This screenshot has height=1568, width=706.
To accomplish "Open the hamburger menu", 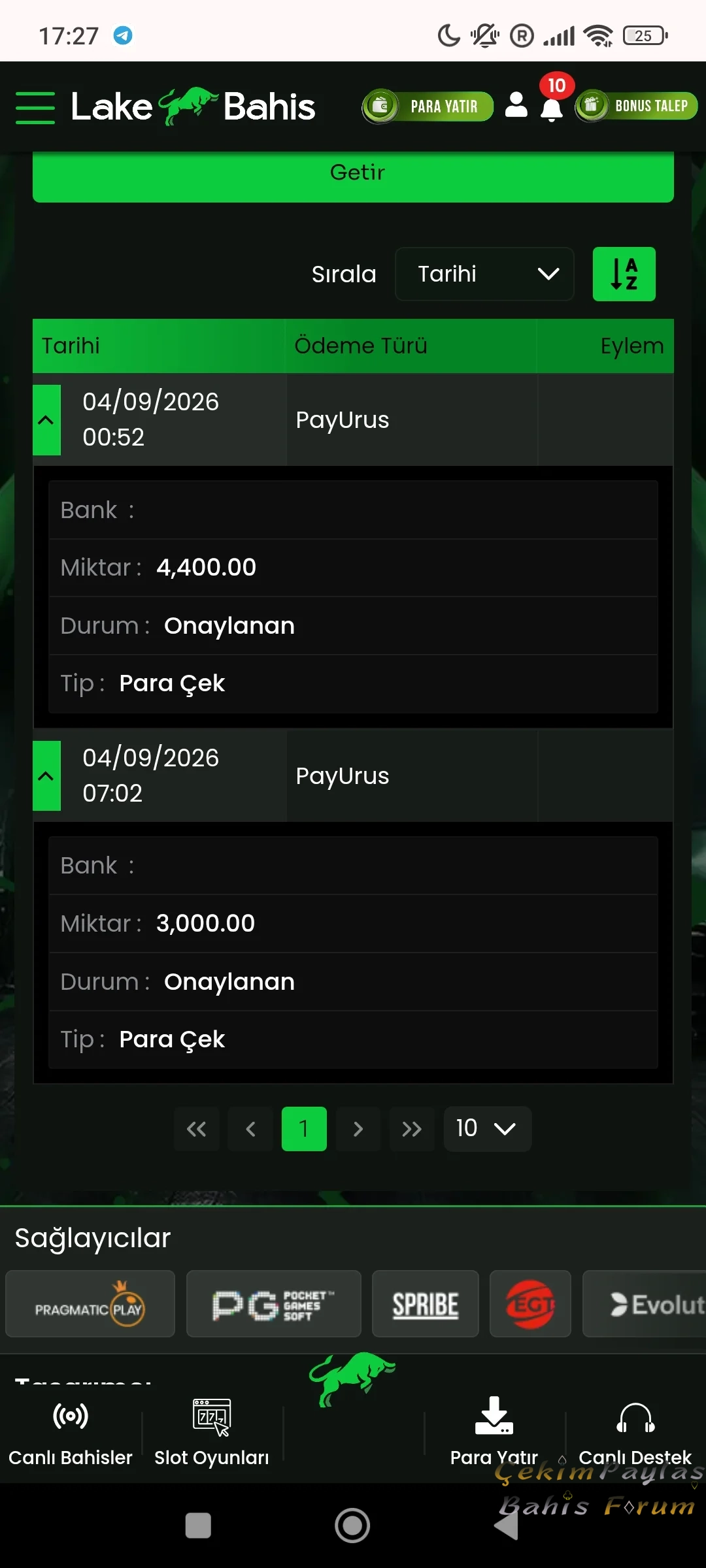I will point(35,108).
